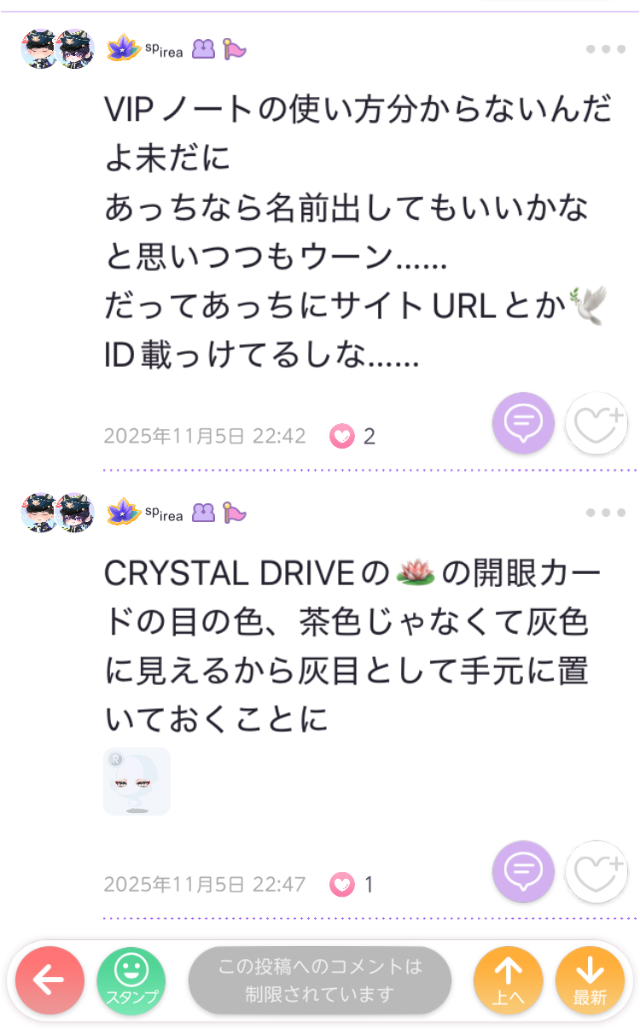Jump up with the 上へ button
Image resolution: width=640 pixels, height=1029 pixels.
click(x=508, y=981)
